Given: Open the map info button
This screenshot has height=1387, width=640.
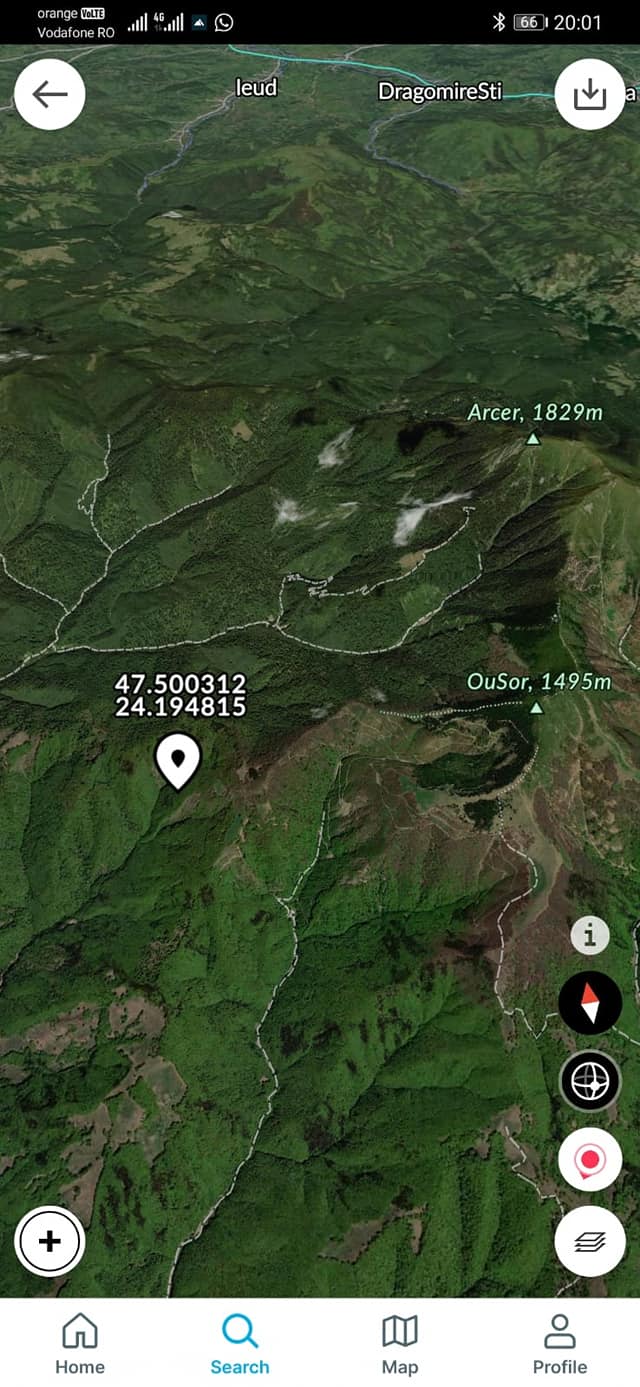Looking at the screenshot, I should (x=590, y=936).
